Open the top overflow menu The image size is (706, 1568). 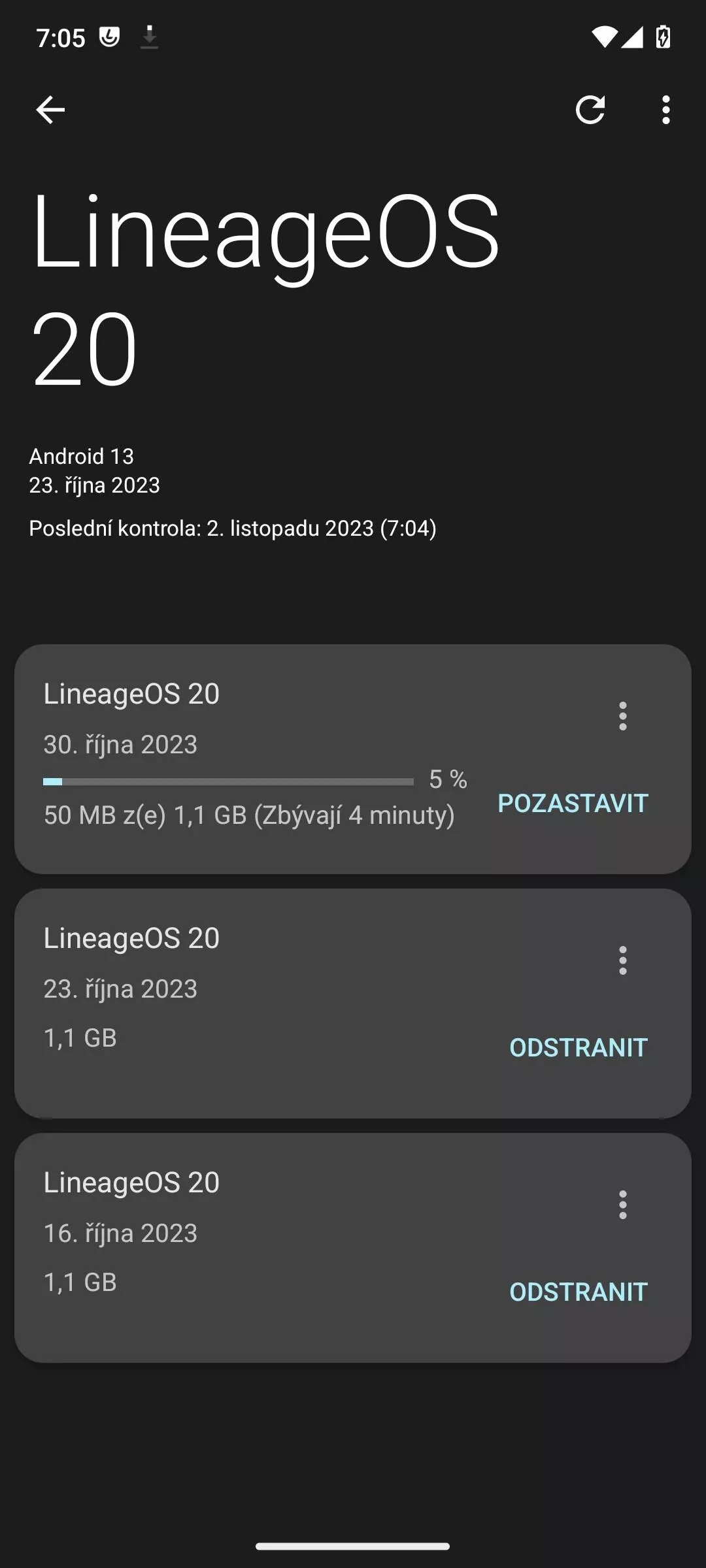point(665,110)
